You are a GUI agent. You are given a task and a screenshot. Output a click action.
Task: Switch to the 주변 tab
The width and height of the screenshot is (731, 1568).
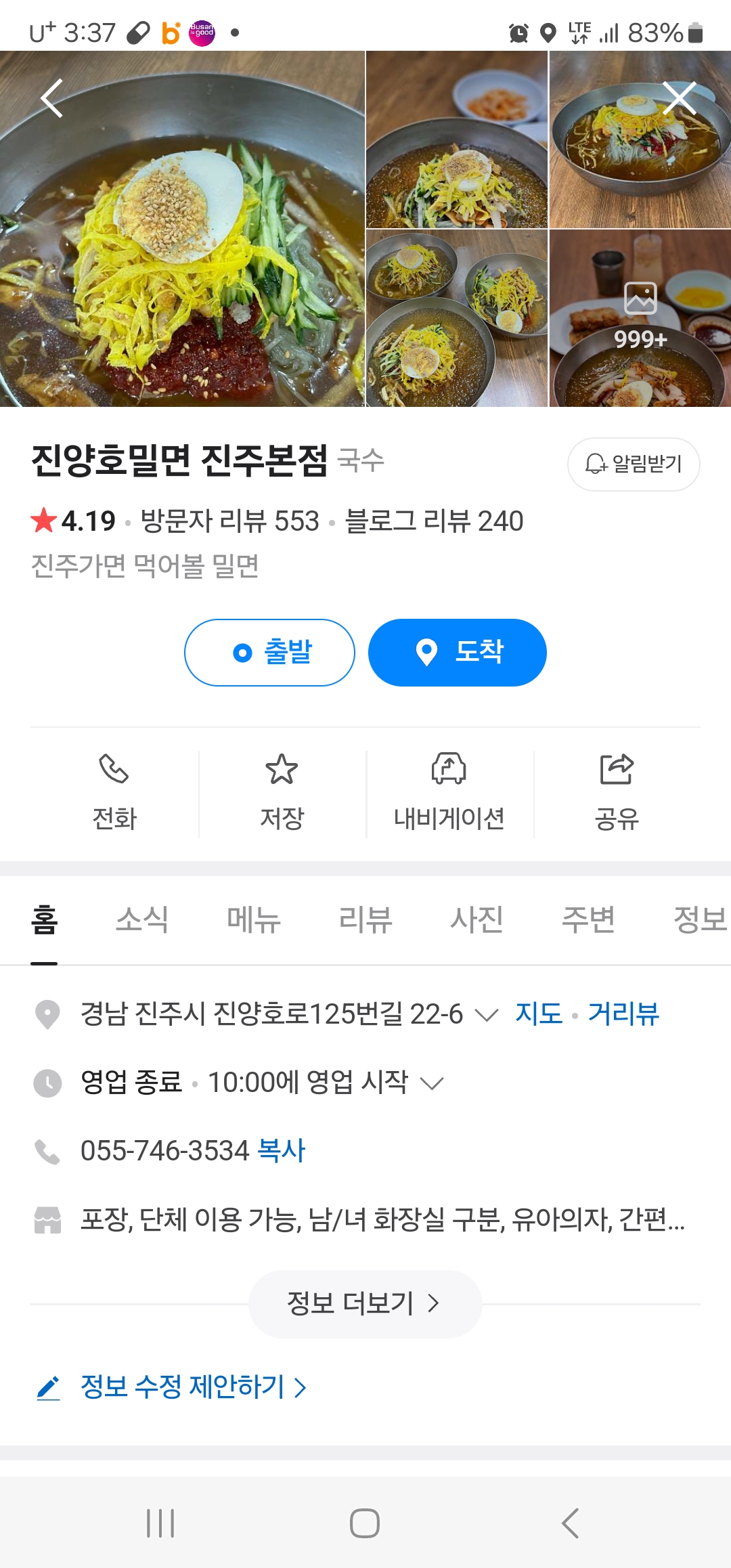589,919
